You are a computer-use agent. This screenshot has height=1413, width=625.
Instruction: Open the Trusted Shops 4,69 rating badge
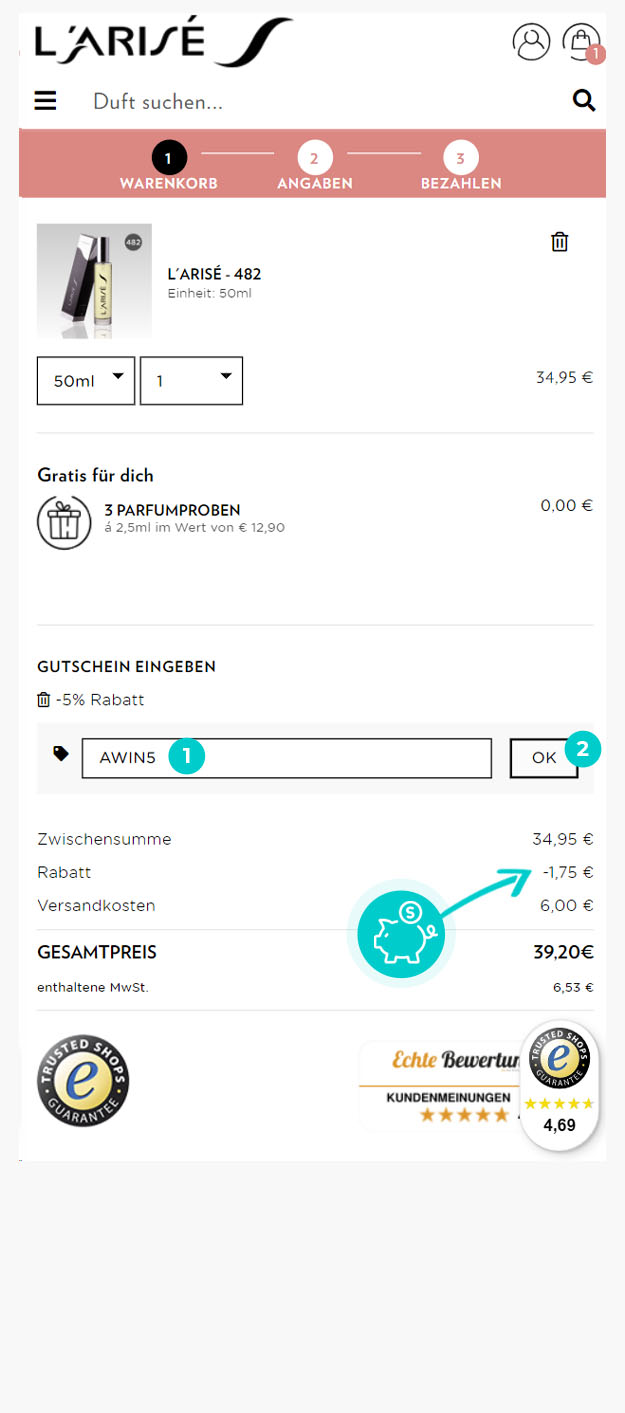(x=559, y=1085)
